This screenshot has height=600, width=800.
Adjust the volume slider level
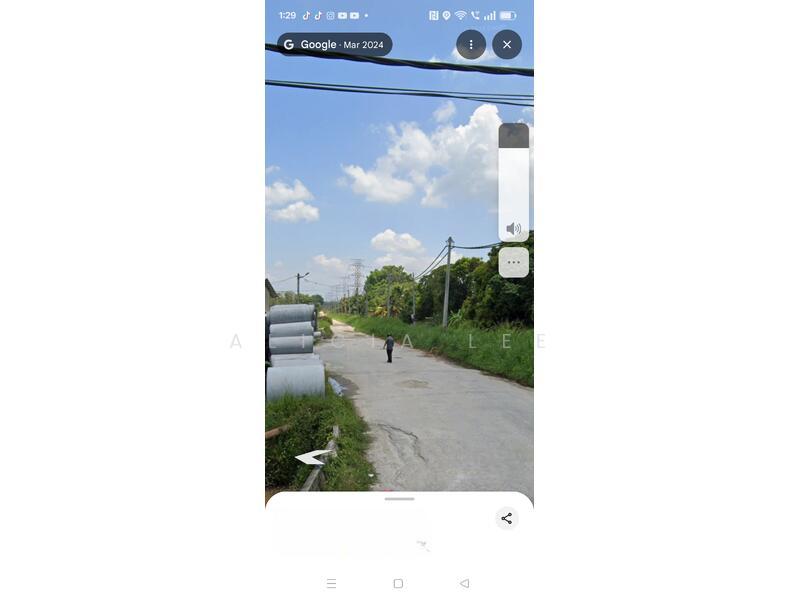point(513,170)
